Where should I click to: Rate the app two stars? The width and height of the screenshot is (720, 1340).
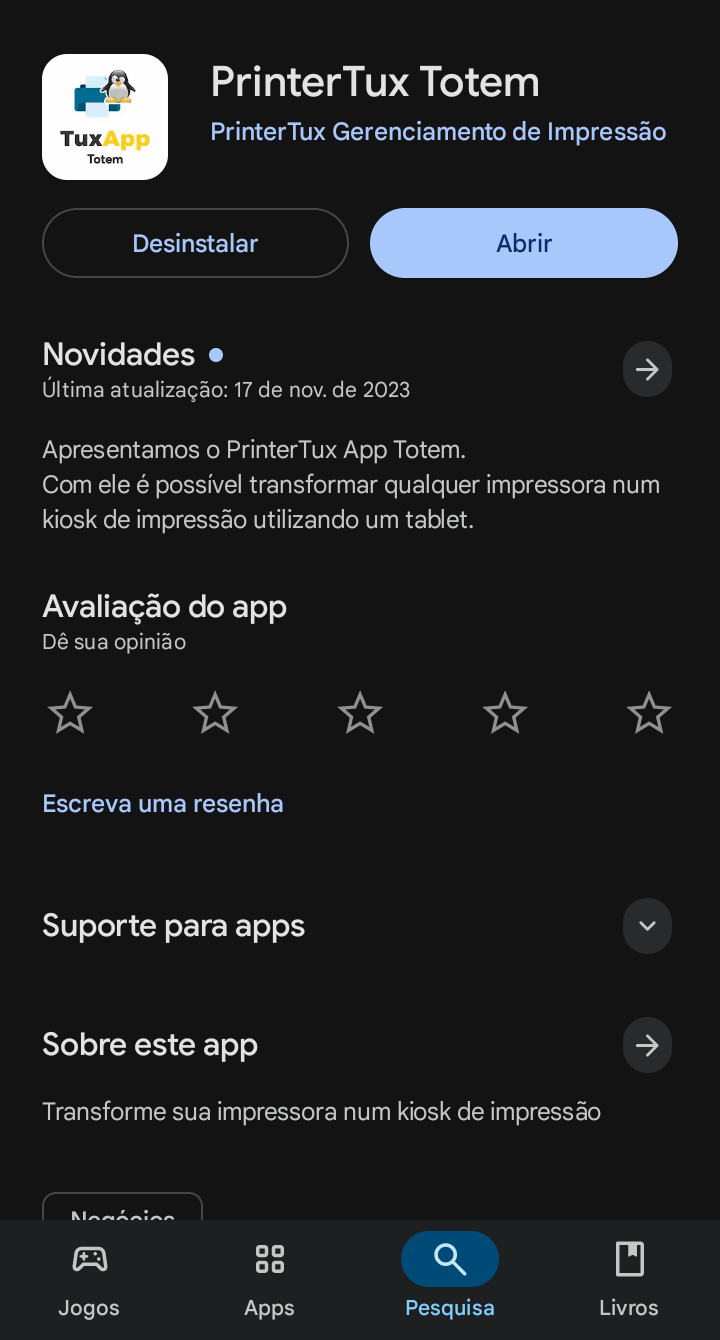coord(215,714)
